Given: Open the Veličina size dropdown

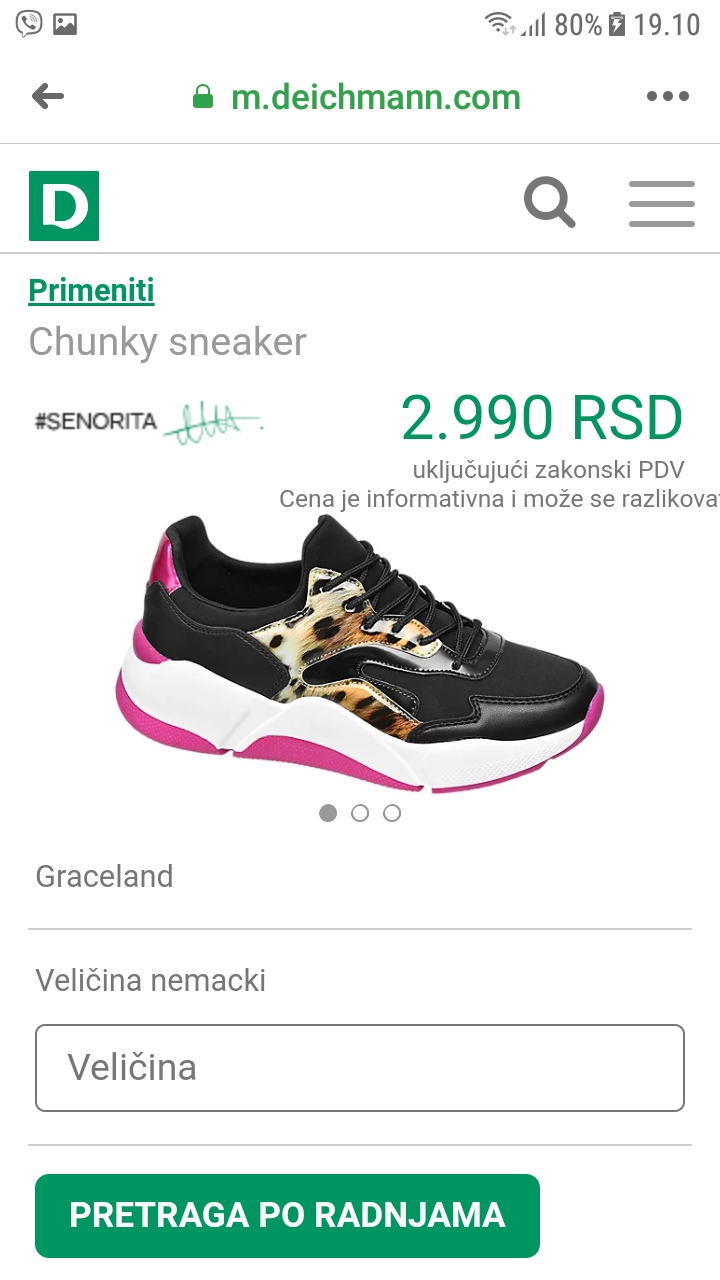Looking at the screenshot, I should point(360,1068).
